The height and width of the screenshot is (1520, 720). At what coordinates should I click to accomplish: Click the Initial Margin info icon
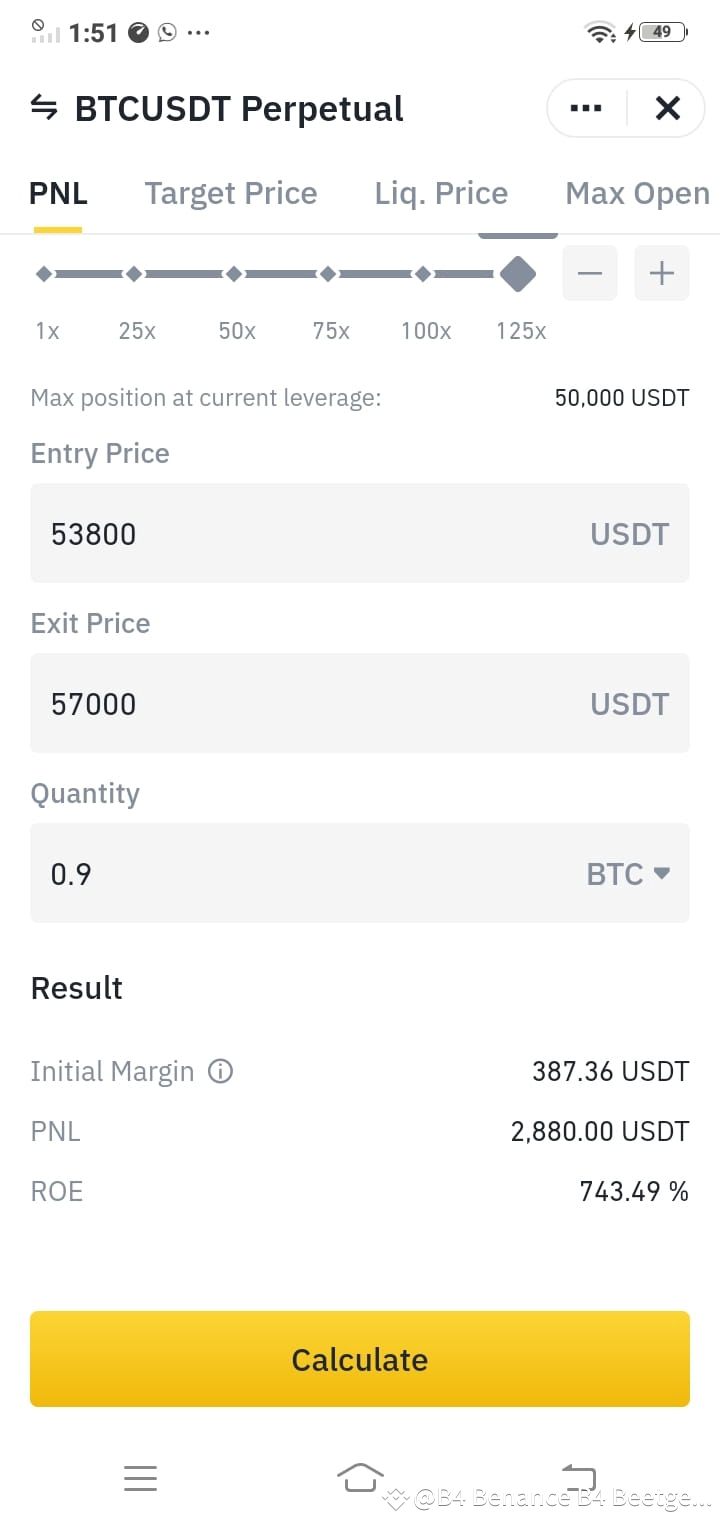click(x=220, y=1071)
